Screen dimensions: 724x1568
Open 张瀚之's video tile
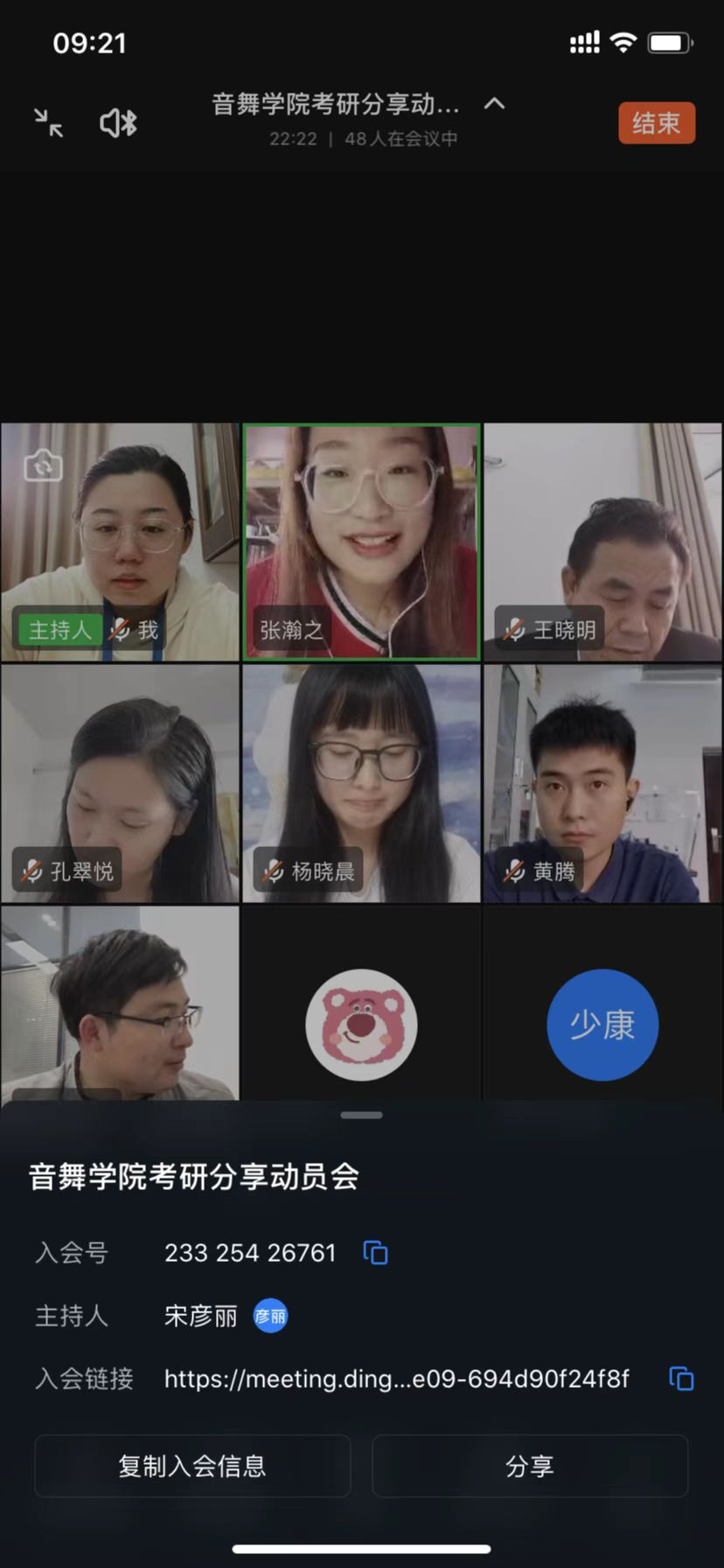[x=361, y=542]
